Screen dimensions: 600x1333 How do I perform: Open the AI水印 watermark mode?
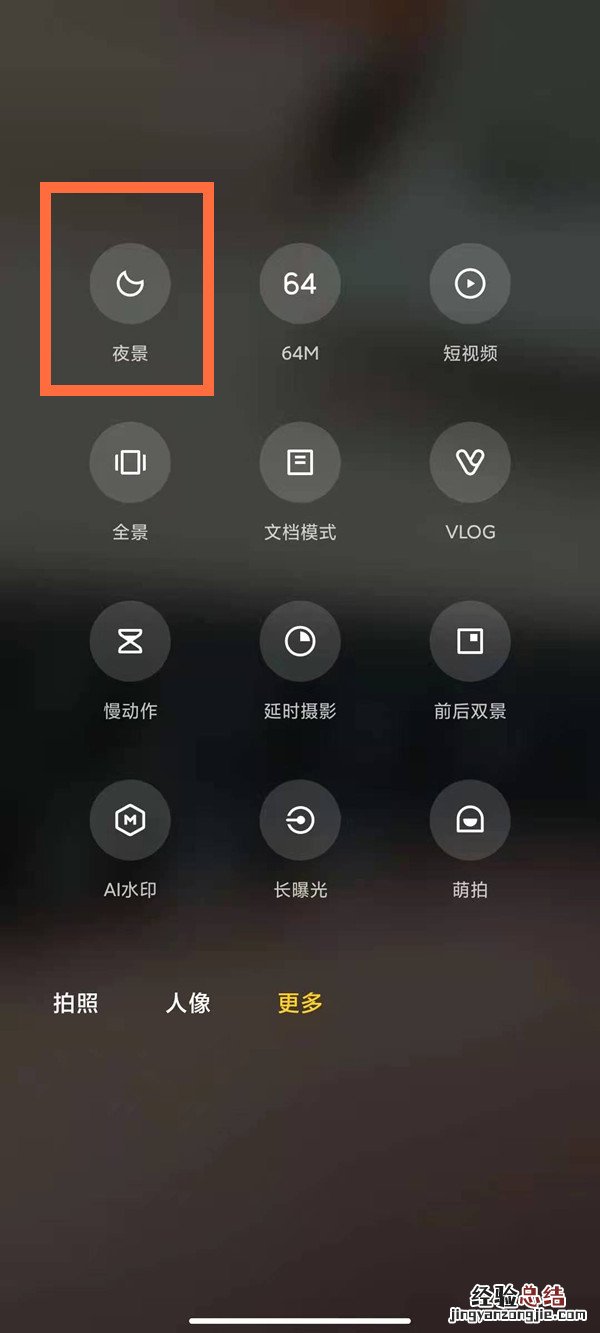130,821
